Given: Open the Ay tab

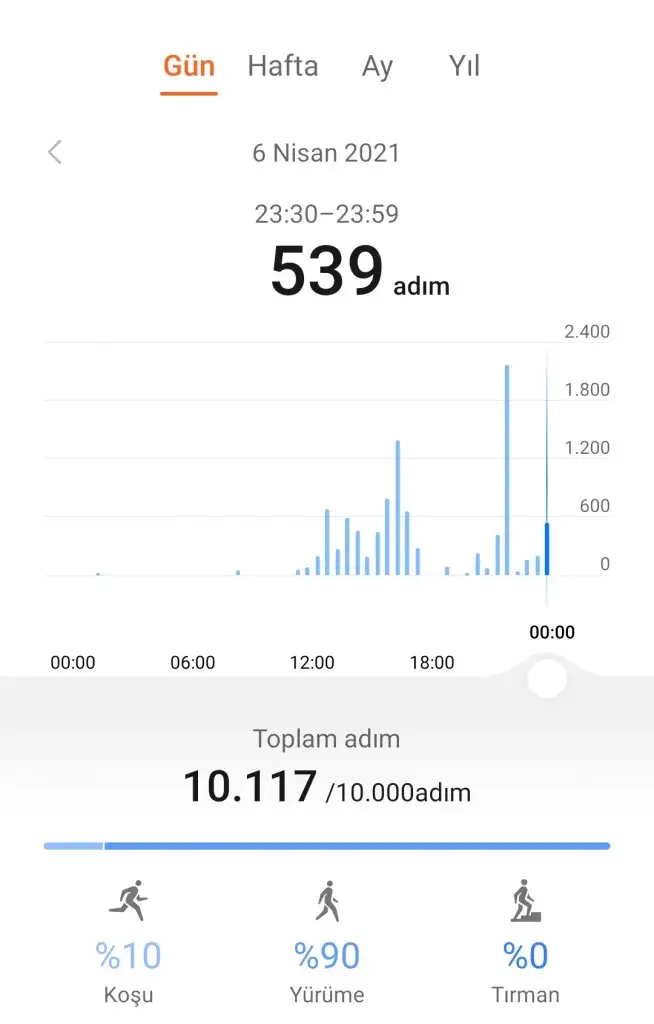Looking at the screenshot, I should coord(377,66).
